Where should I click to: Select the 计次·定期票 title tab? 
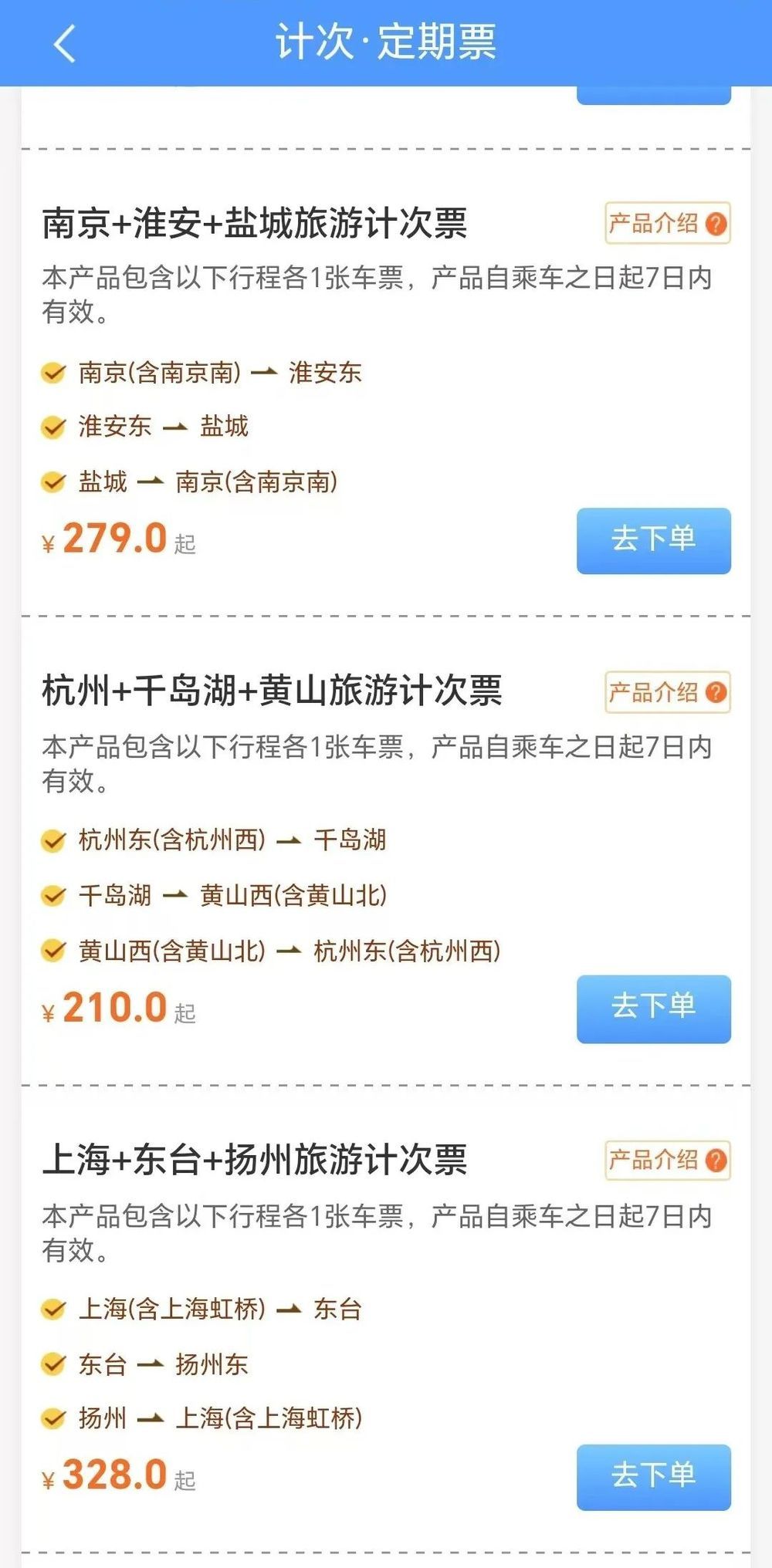tap(386, 42)
